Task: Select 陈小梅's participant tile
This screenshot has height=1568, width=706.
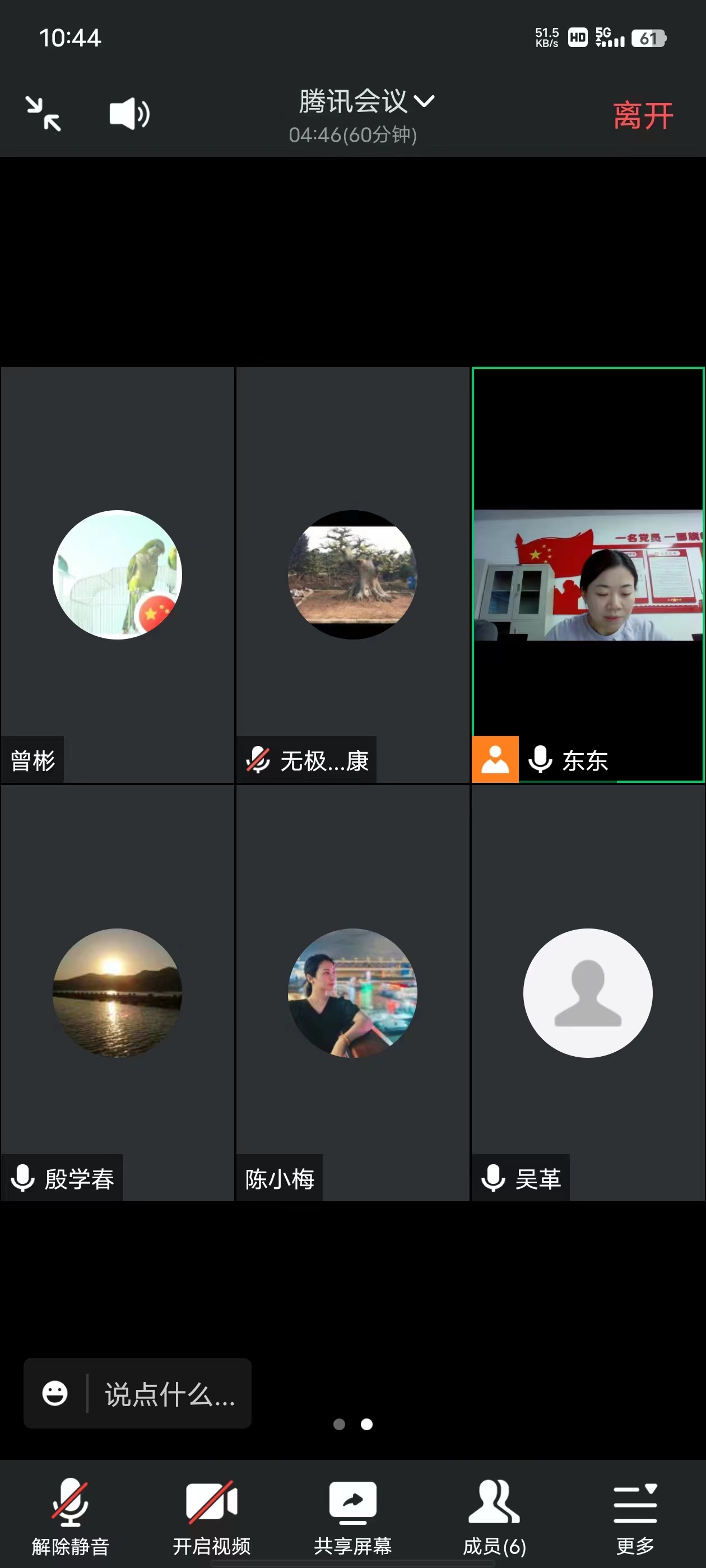Action: 352,993
